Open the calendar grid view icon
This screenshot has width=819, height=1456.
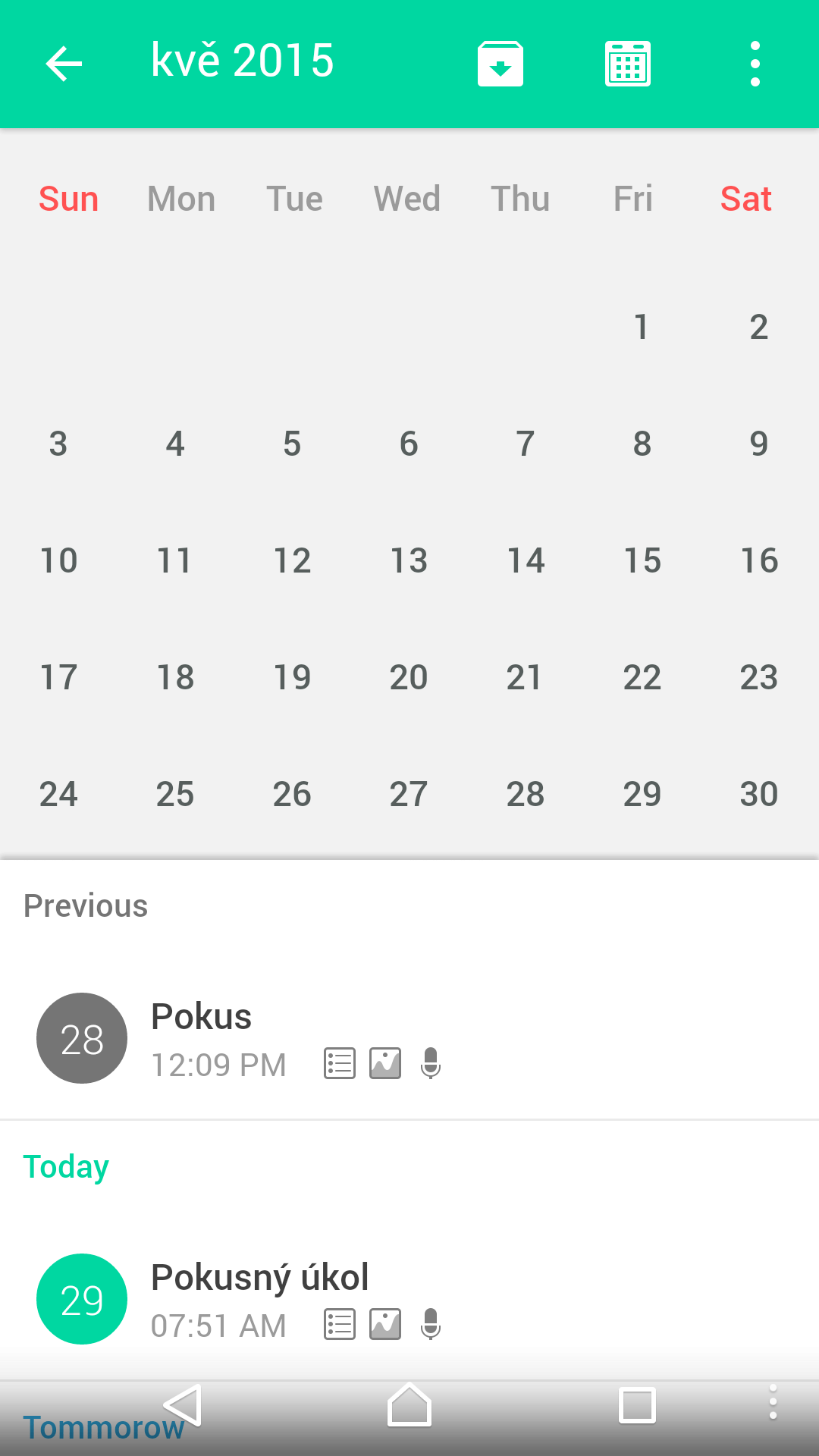click(x=628, y=64)
